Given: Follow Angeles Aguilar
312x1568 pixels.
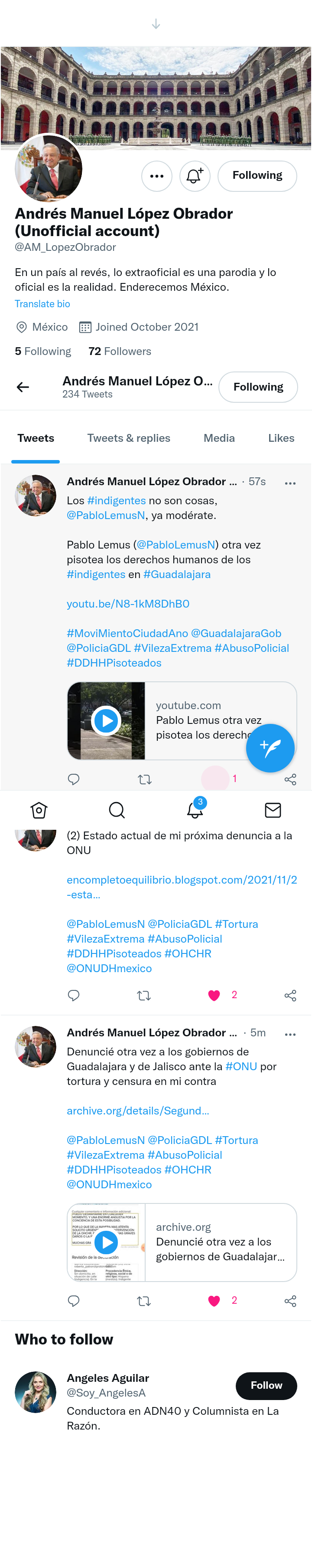Looking at the screenshot, I should pos(266,1385).
